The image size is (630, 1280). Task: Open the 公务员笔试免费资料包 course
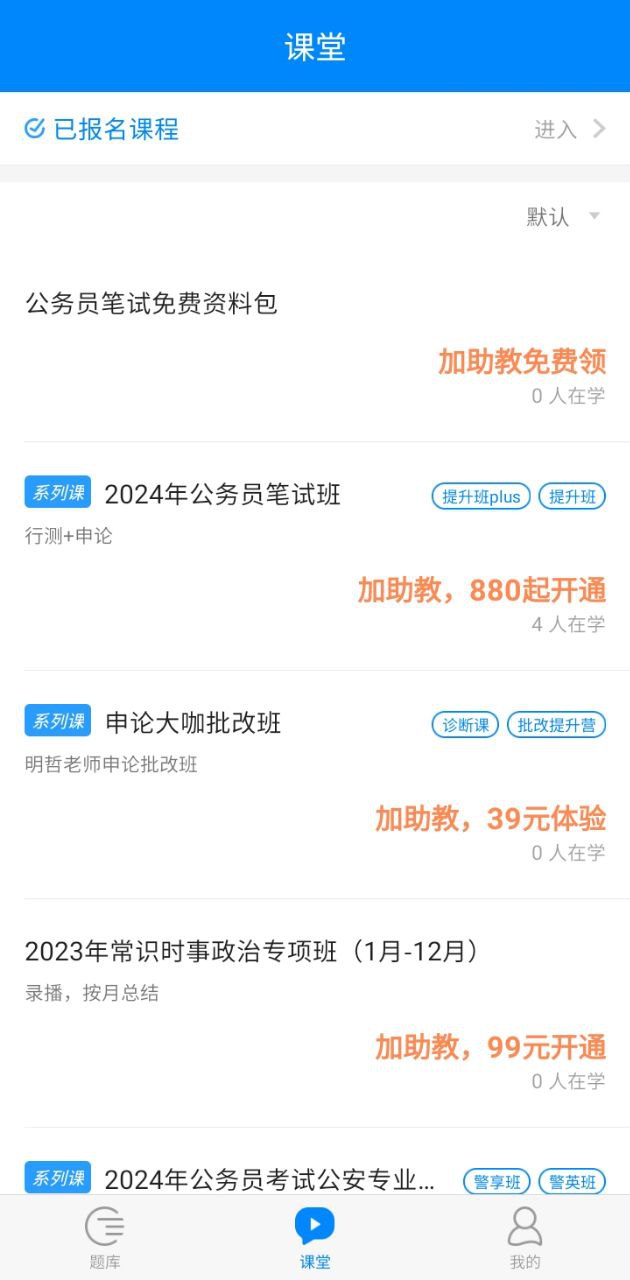pos(151,304)
